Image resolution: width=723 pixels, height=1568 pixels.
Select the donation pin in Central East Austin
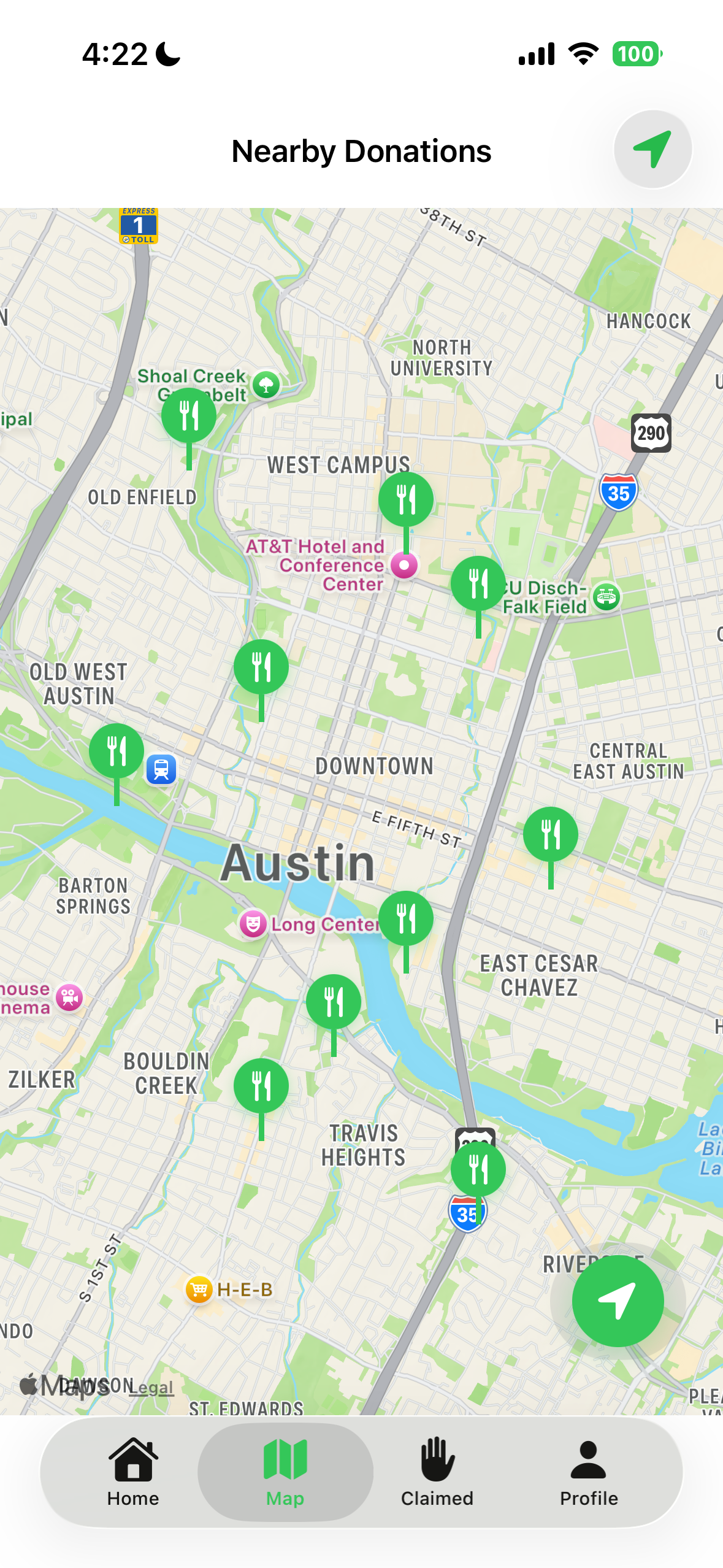point(551,835)
